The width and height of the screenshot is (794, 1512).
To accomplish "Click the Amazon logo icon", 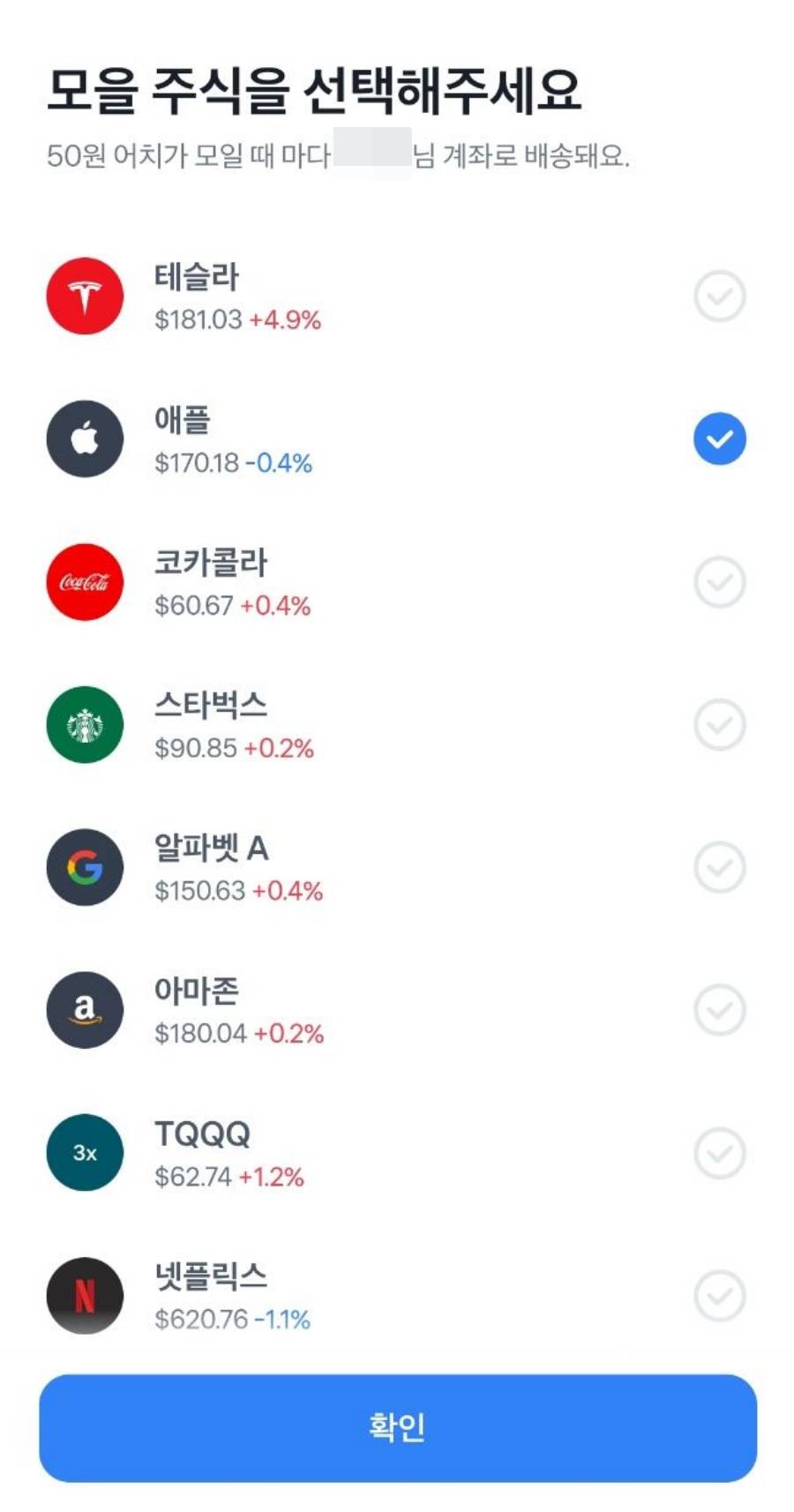I will click(85, 1010).
